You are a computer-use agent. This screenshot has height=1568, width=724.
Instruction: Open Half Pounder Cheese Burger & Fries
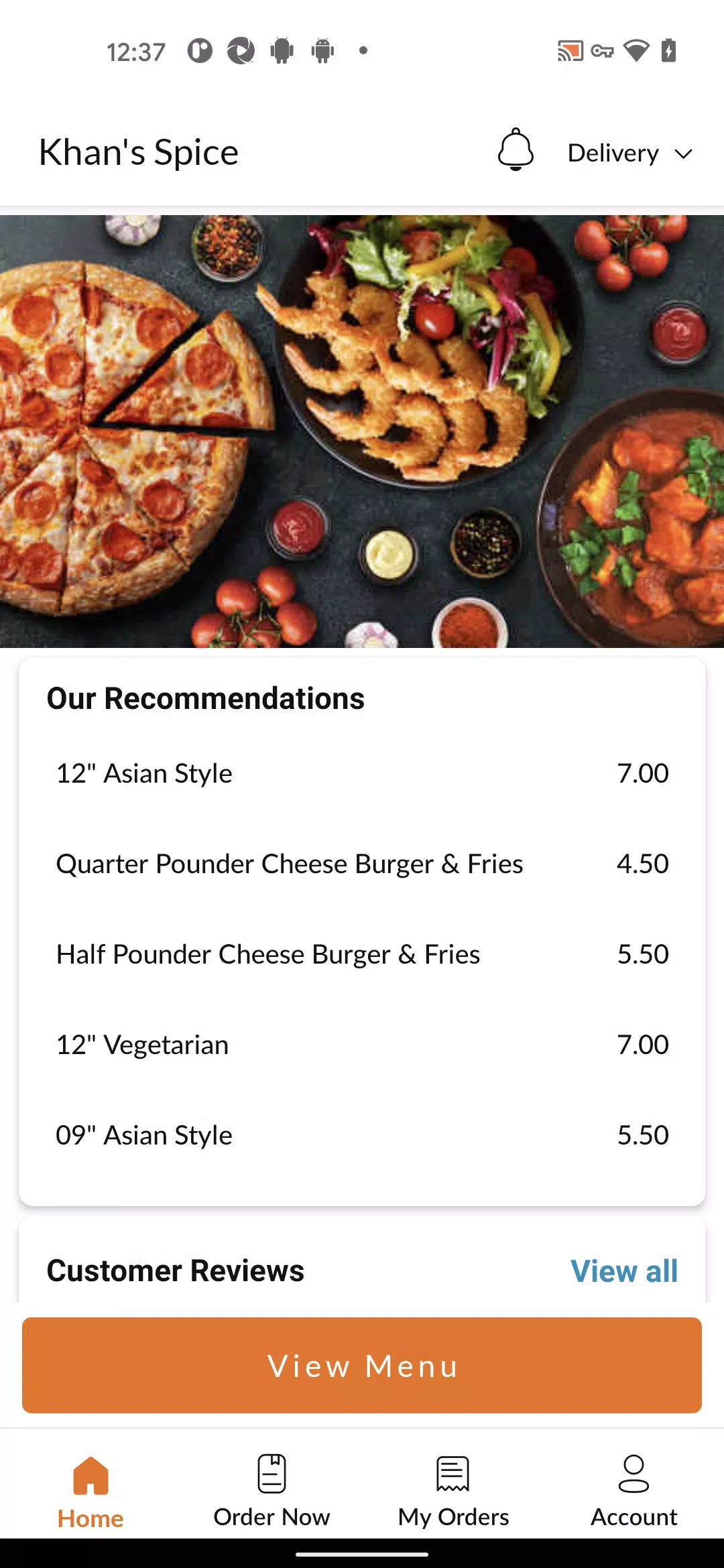click(x=362, y=954)
